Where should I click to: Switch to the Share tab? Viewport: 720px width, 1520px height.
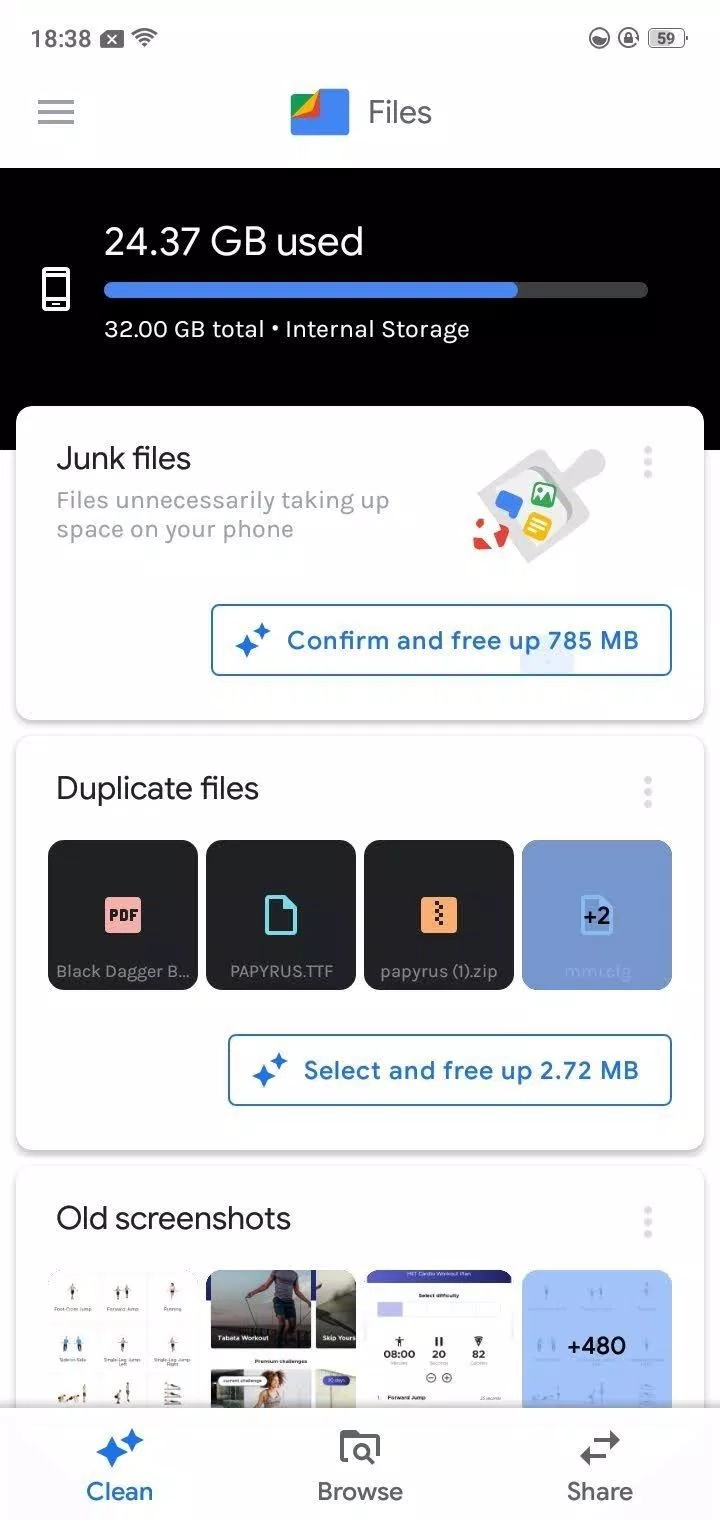pyautogui.click(x=598, y=1465)
